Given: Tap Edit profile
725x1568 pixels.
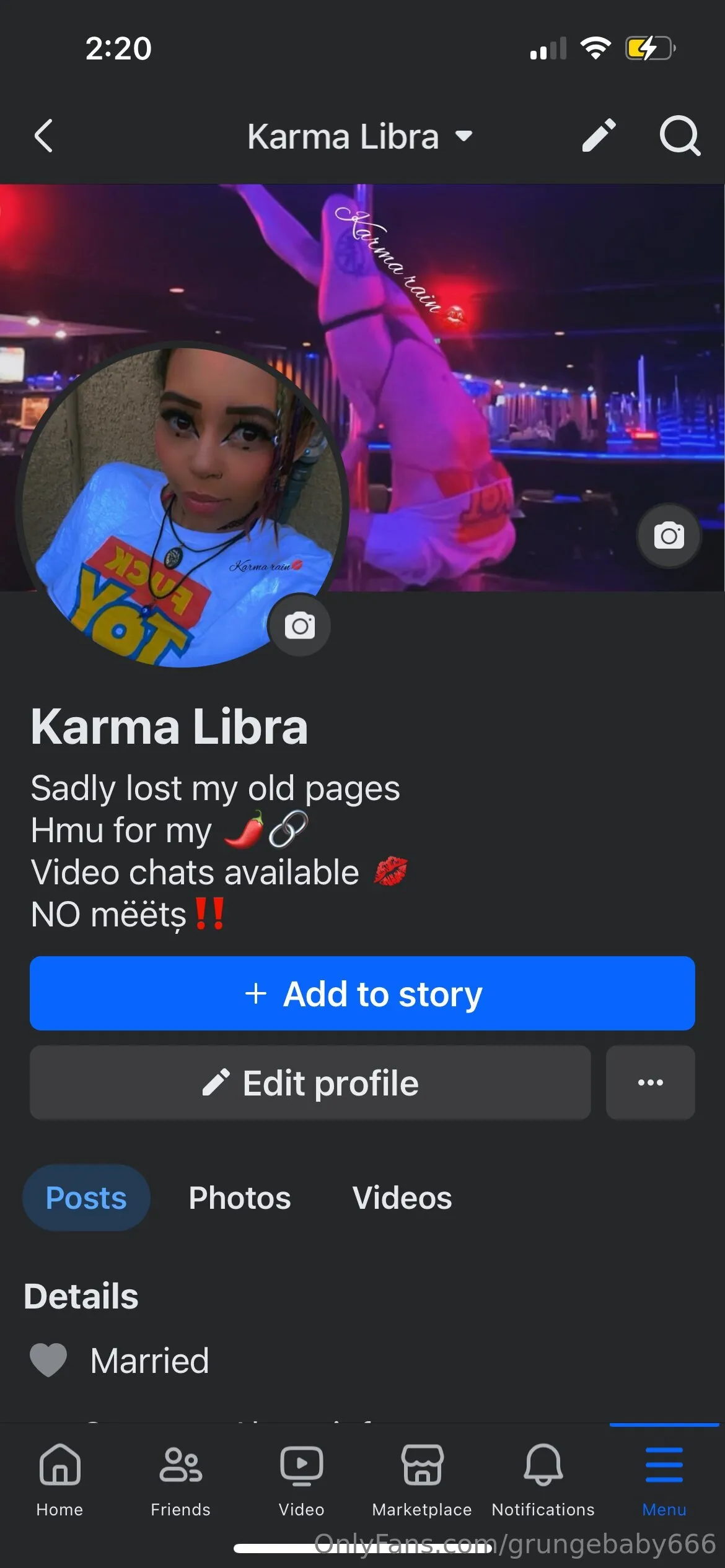Looking at the screenshot, I should 310,1082.
